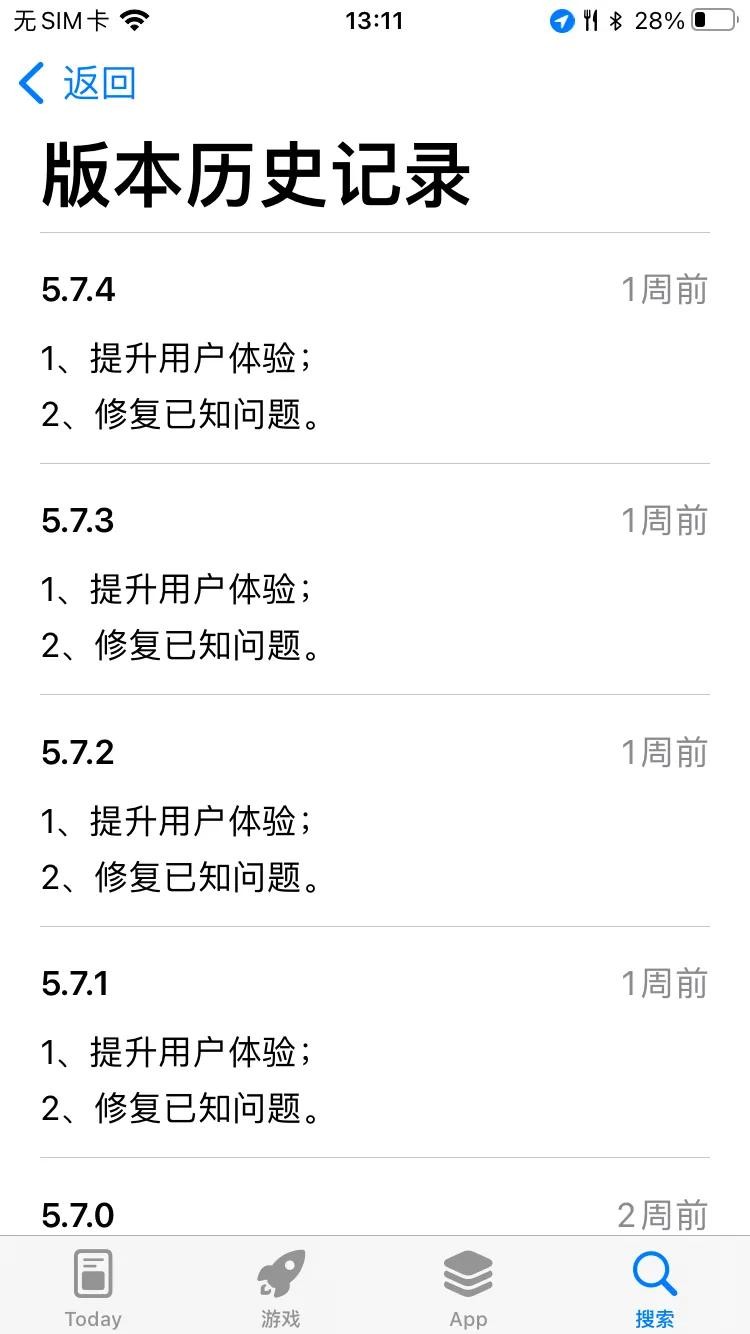This screenshot has height=1334, width=750.
Task: Switch to the Today tab
Action: point(93,1286)
